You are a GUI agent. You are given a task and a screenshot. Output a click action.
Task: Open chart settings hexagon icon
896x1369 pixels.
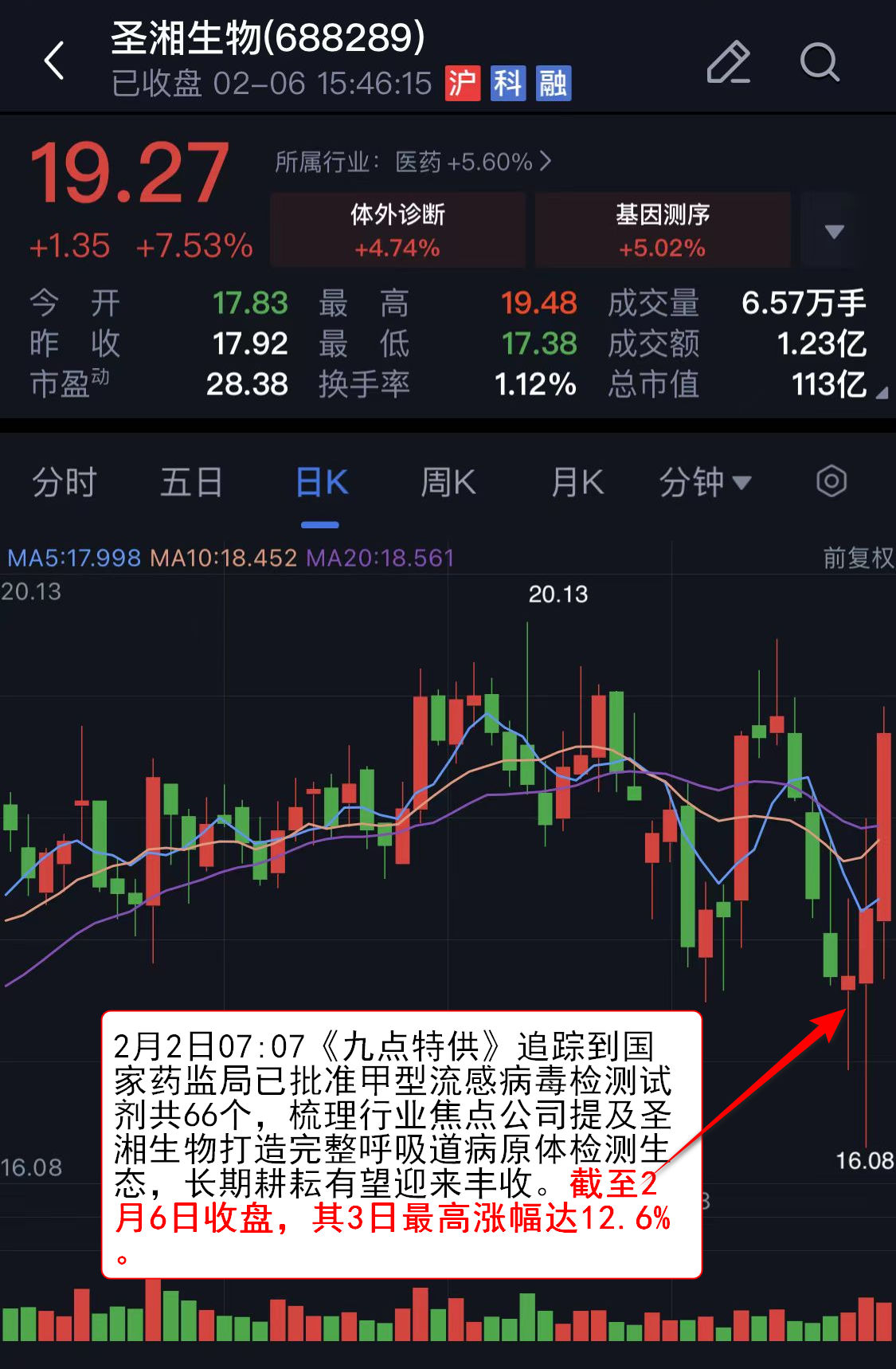tap(831, 481)
